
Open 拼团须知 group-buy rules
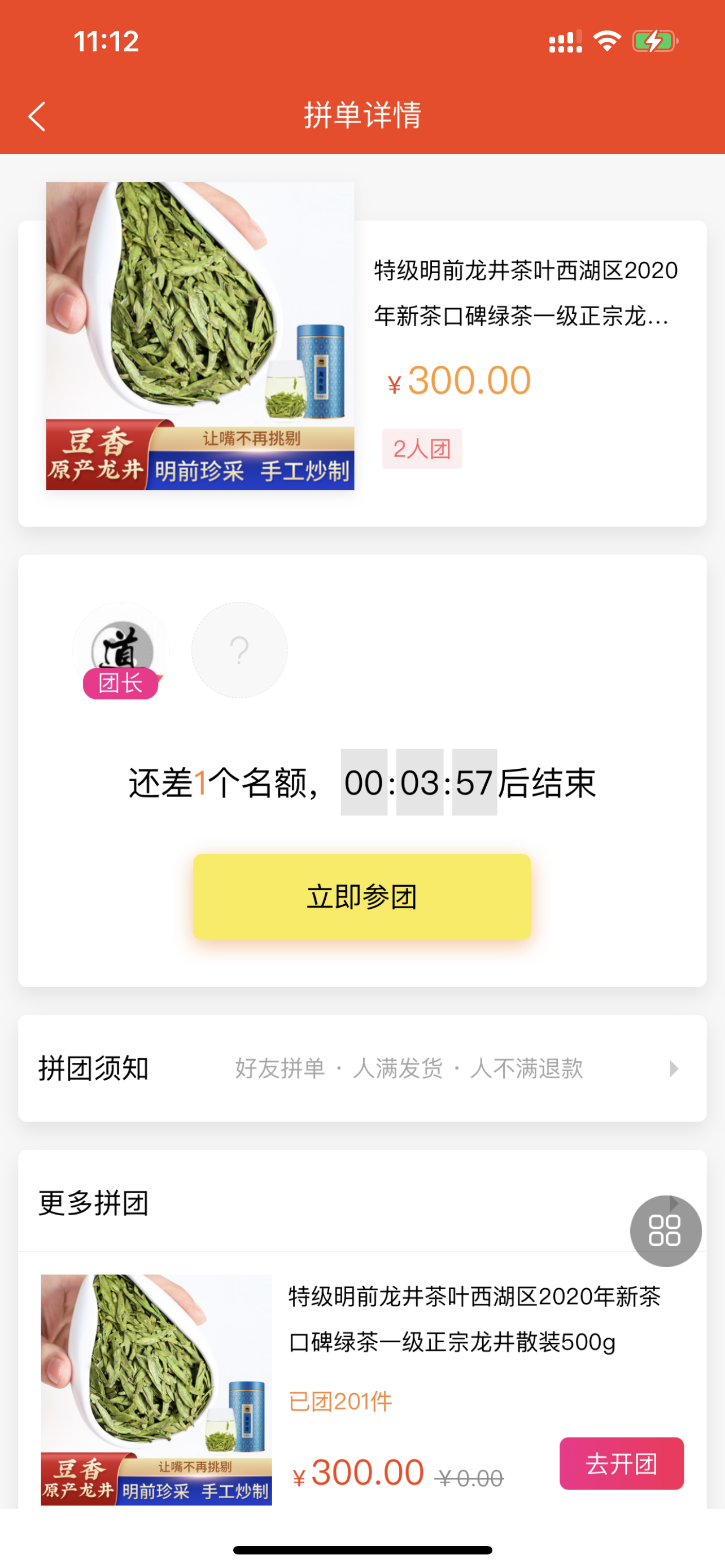(361, 1068)
